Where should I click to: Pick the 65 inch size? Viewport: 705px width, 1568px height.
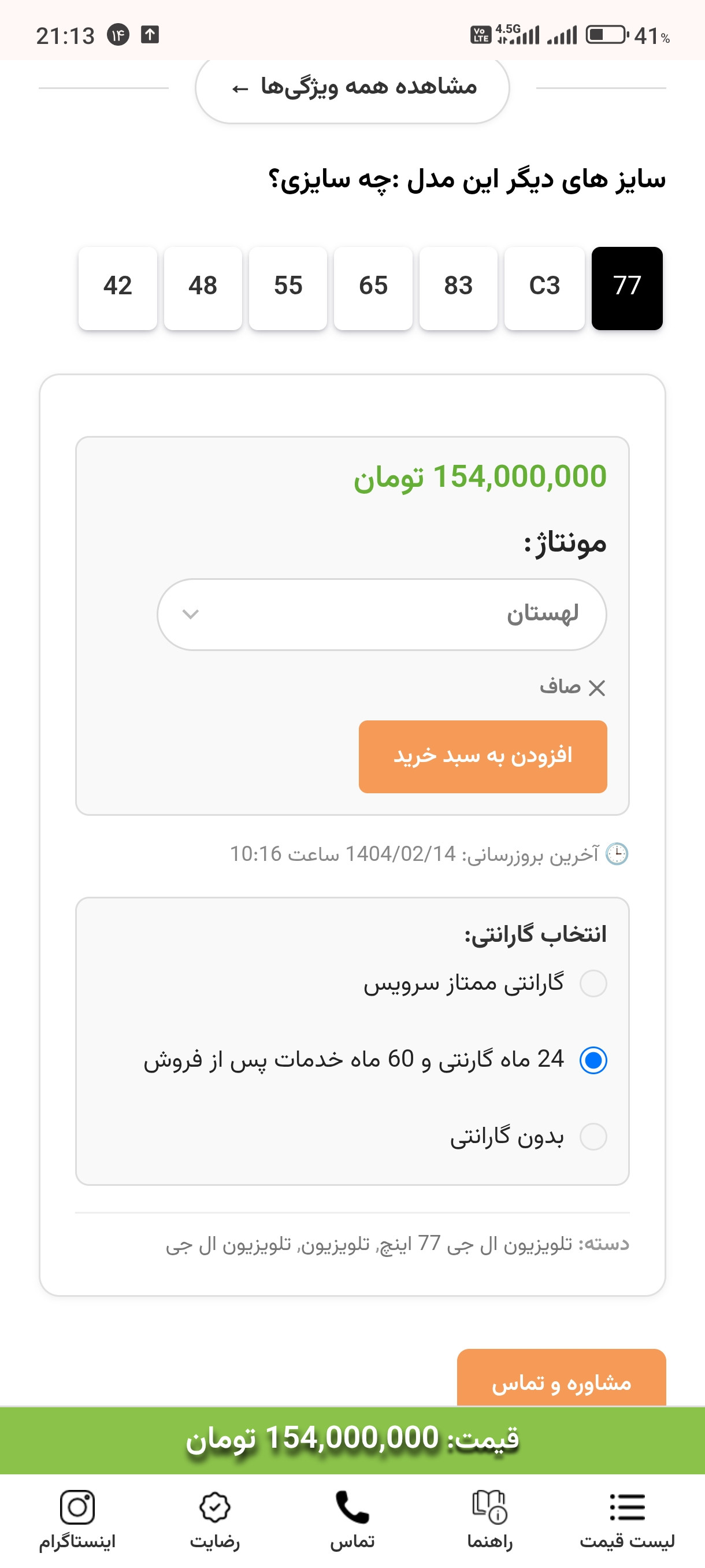[x=373, y=287]
